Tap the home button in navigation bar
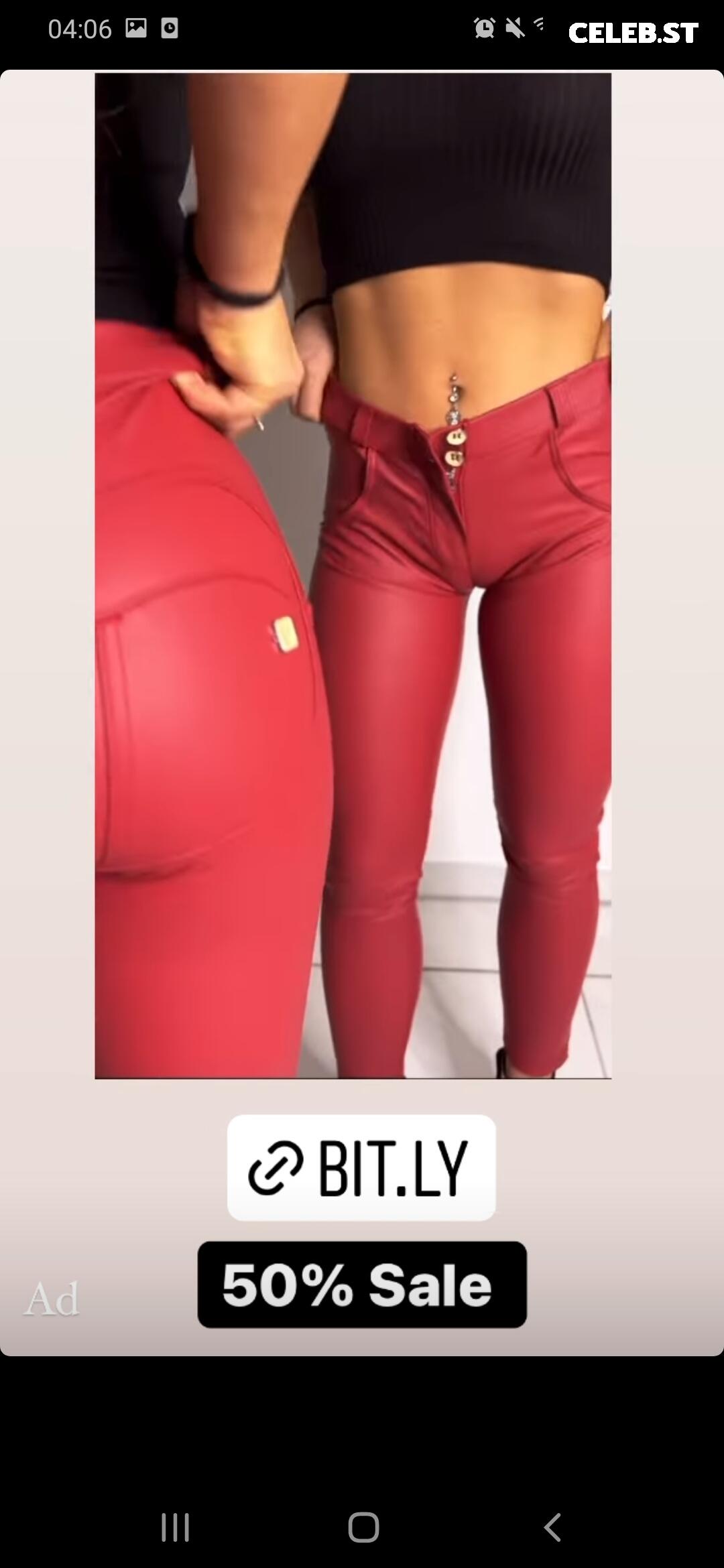 tap(363, 1527)
